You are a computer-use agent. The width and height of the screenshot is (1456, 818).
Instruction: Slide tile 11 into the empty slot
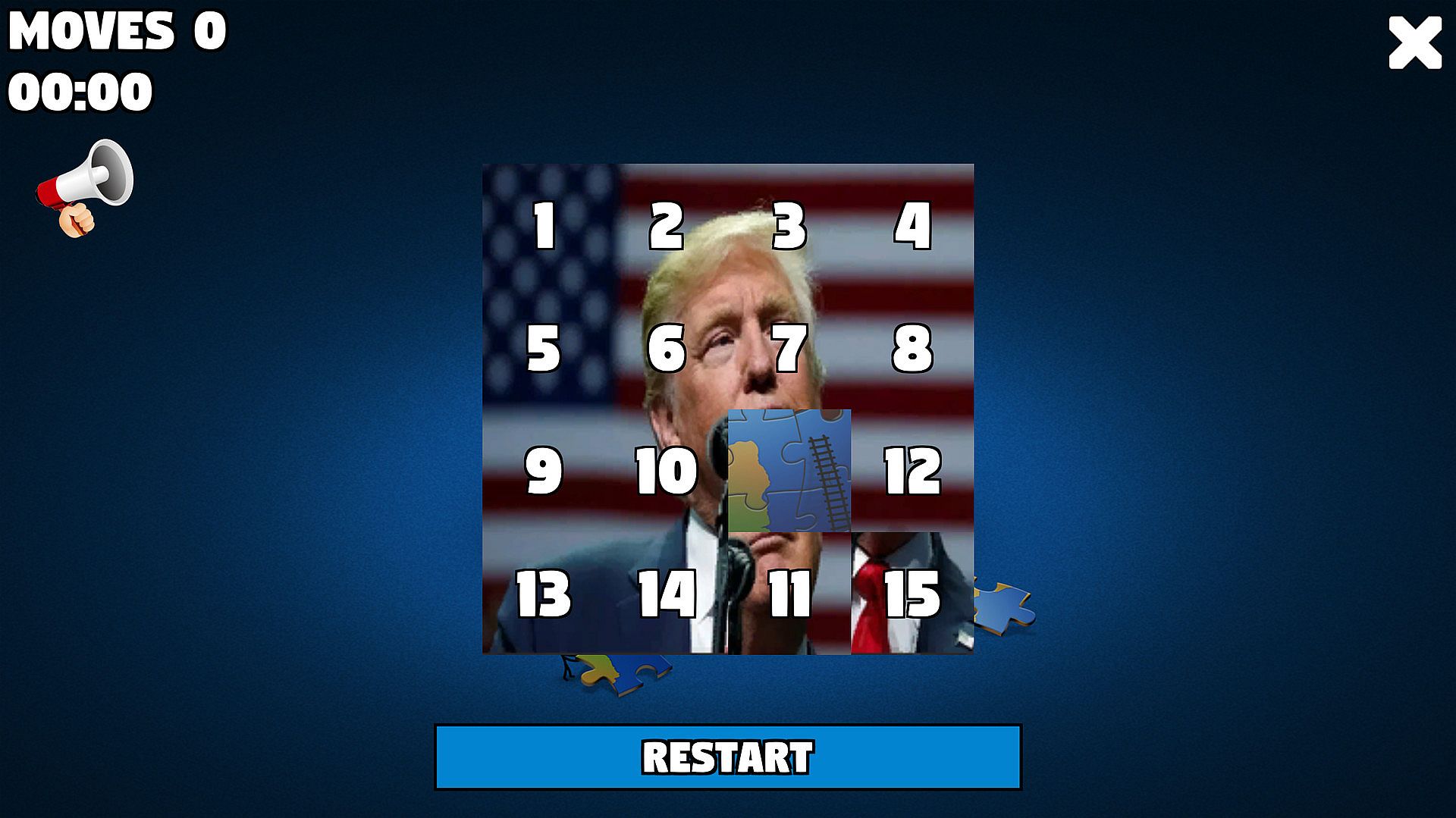pos(789,593)
